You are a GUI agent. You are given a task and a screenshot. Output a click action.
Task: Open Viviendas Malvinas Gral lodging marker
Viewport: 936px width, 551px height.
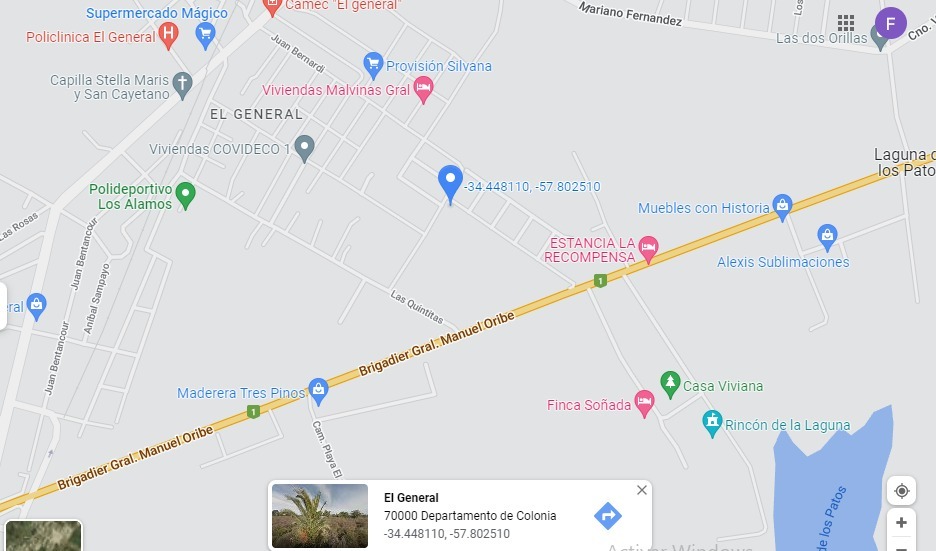(423, 89)
